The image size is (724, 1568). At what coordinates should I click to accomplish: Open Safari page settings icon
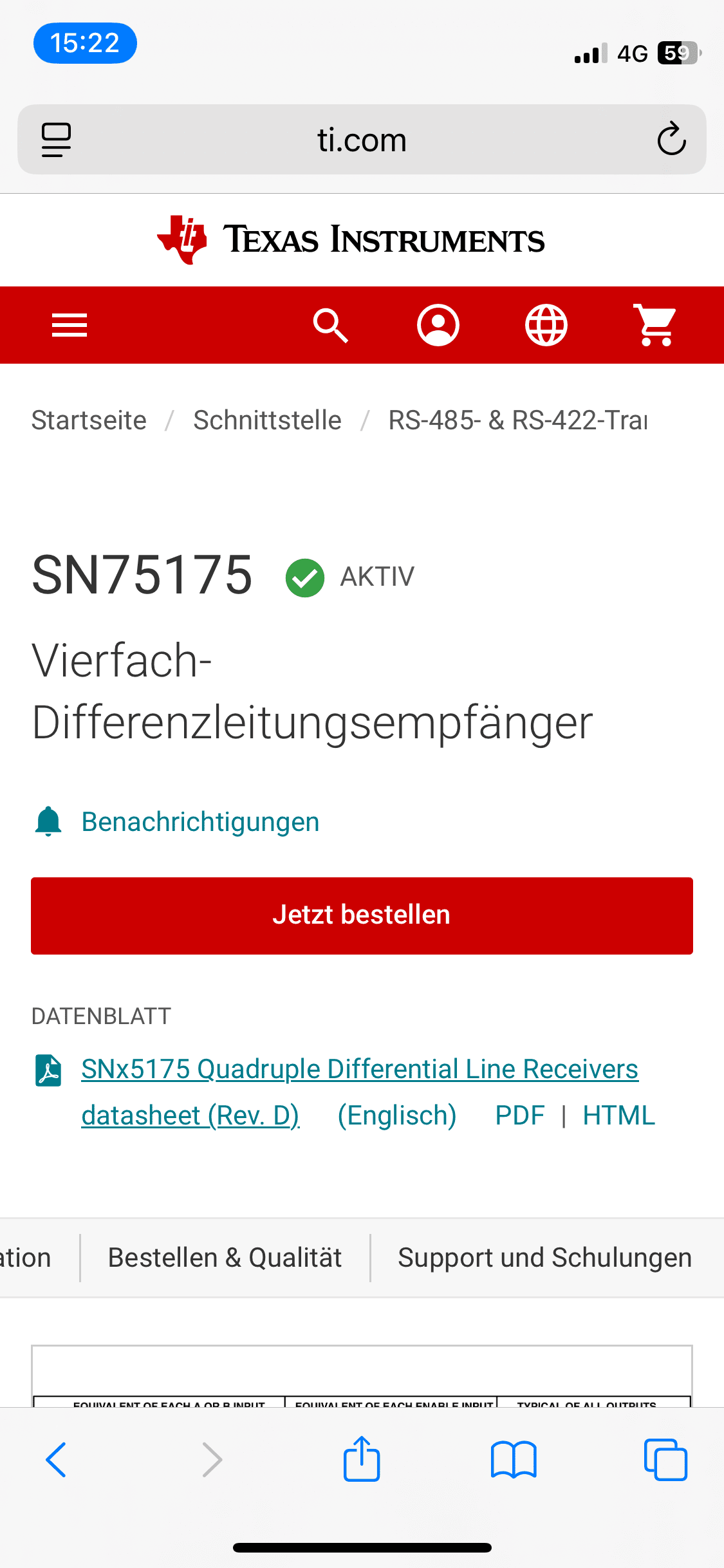point(56,140)
